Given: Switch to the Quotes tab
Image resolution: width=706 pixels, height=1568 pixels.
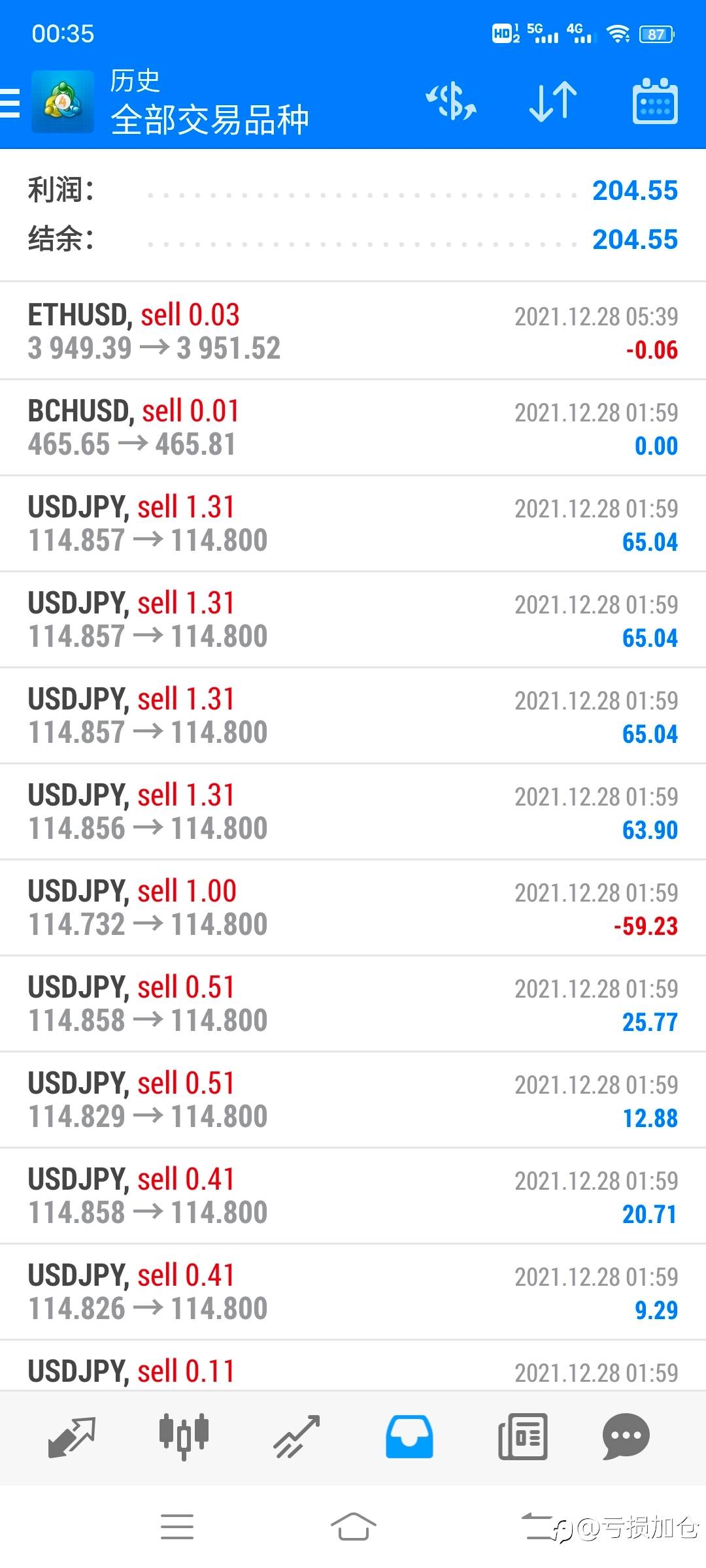Looking at the screenshot, I should click(72, 1437).
